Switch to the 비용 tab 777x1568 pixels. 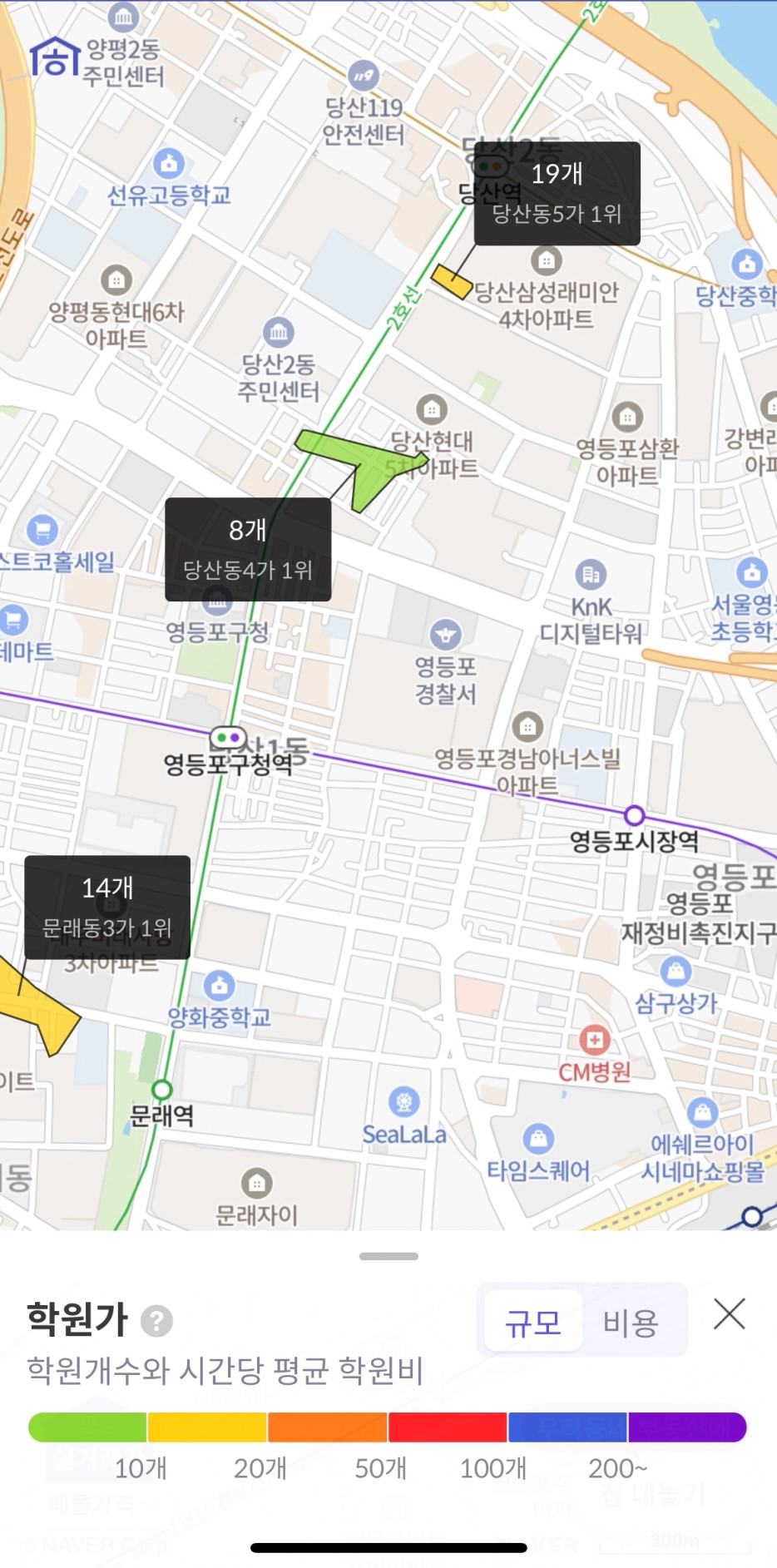[631, 1322]
